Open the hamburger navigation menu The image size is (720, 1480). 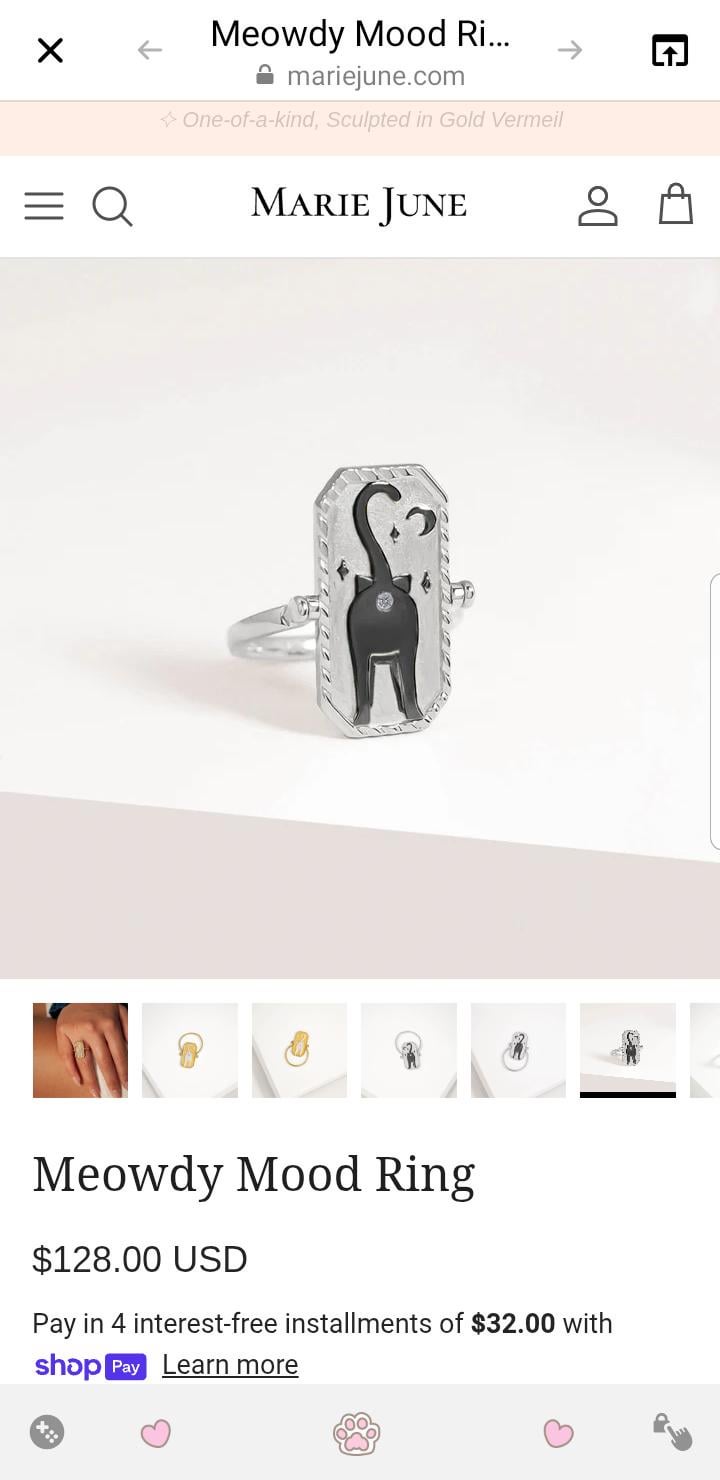[44, 206]
